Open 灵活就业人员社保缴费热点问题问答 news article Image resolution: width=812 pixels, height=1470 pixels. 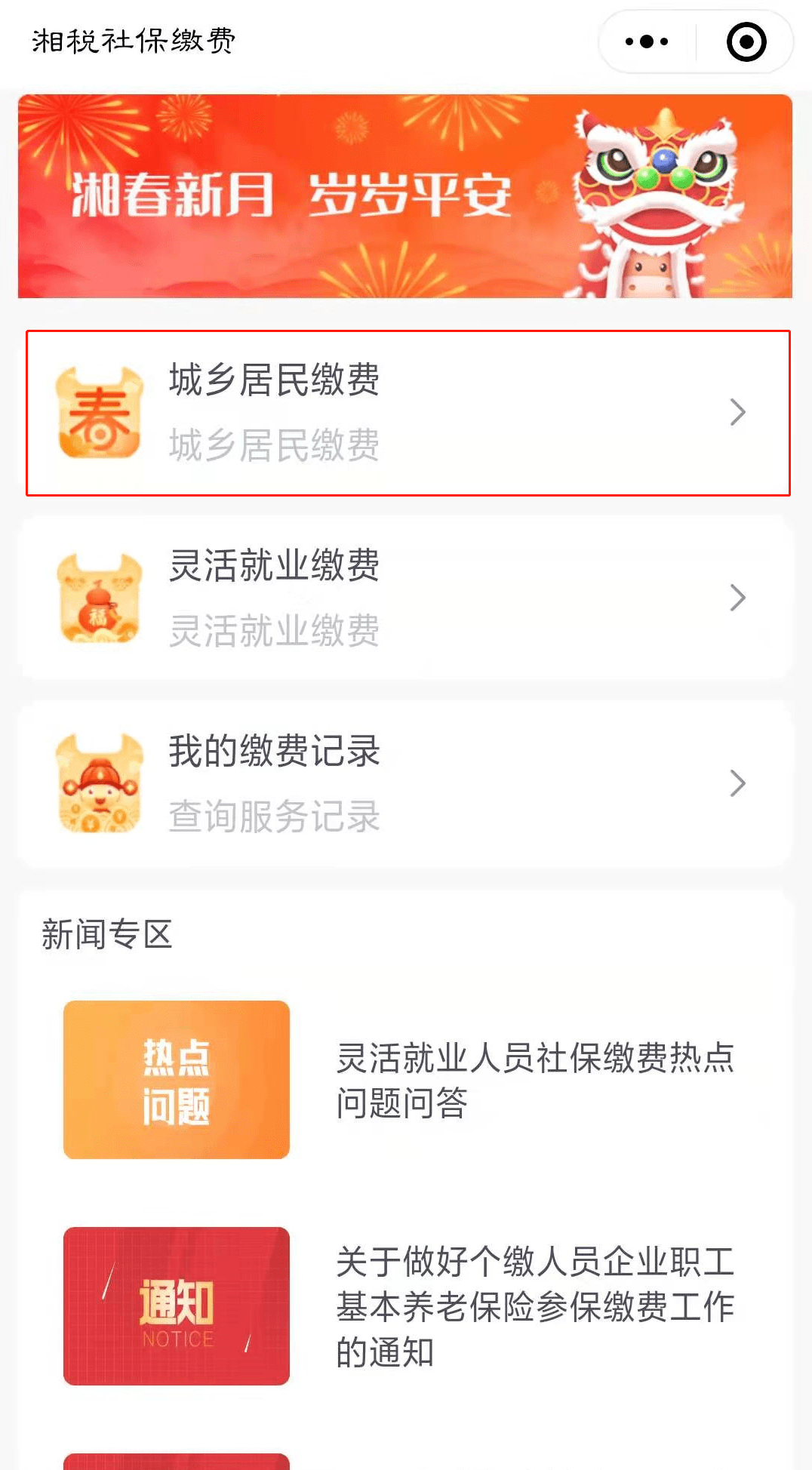405,1080
